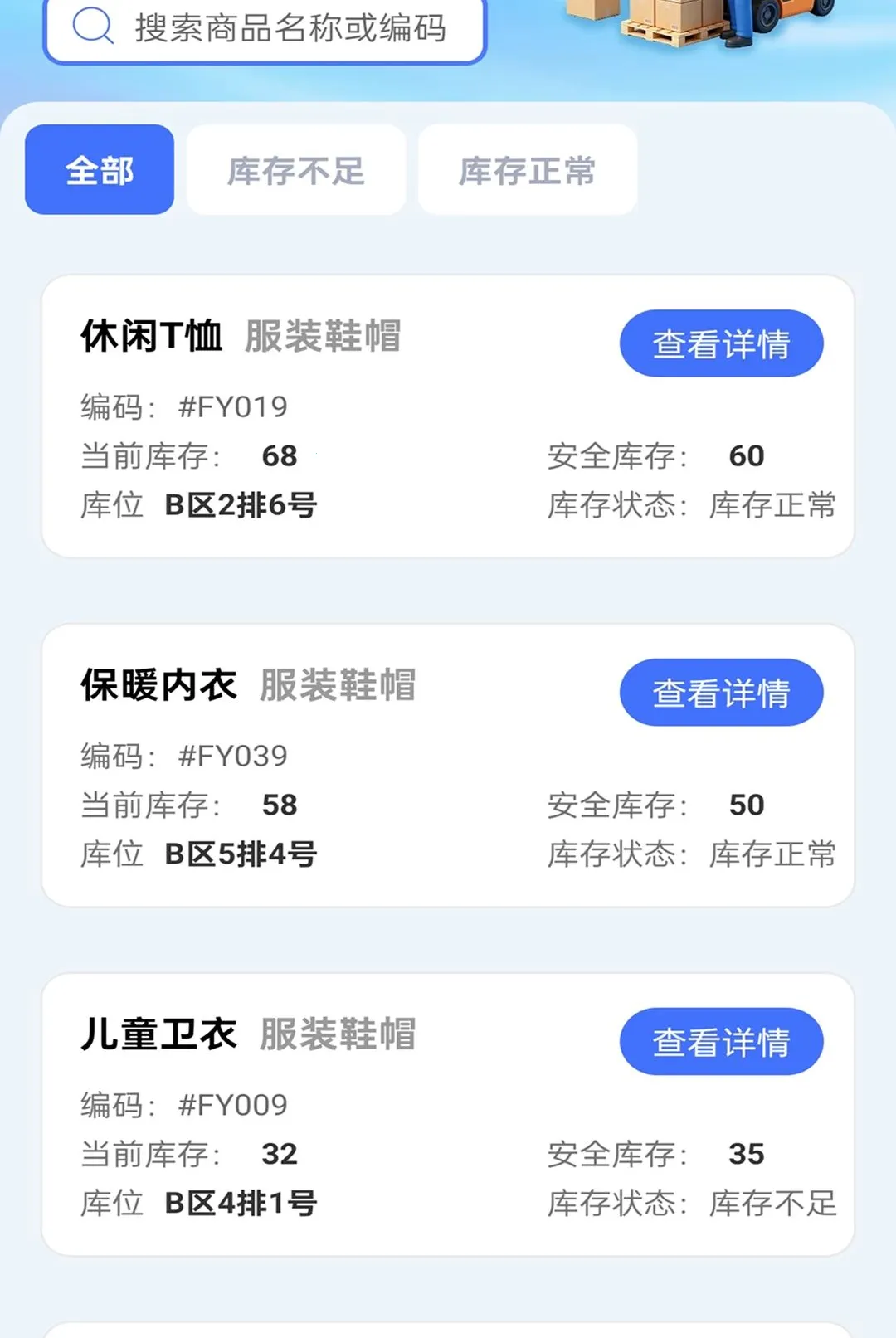Screen dimensions: 896x1338
Task: Open the 保暖内衣 inventory card
Action: 448,766
